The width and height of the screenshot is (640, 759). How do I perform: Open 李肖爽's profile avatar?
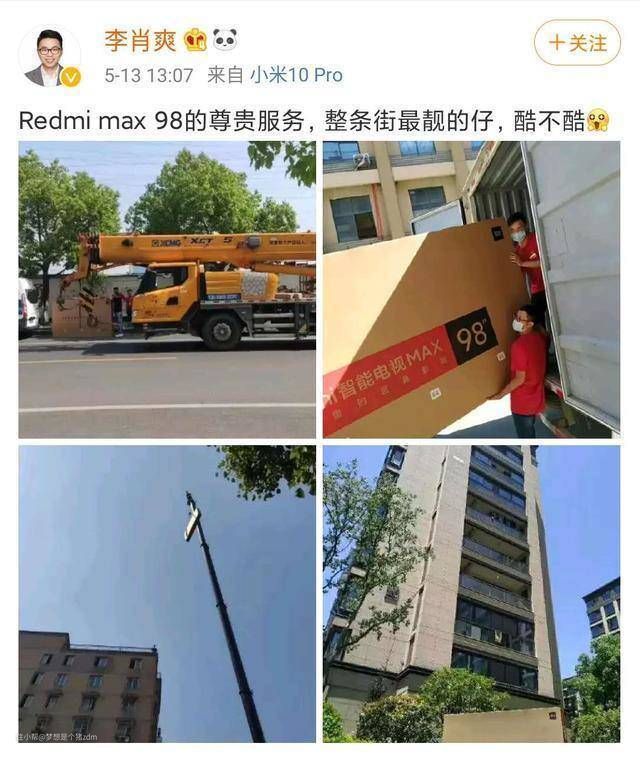(x=50, y=55)
